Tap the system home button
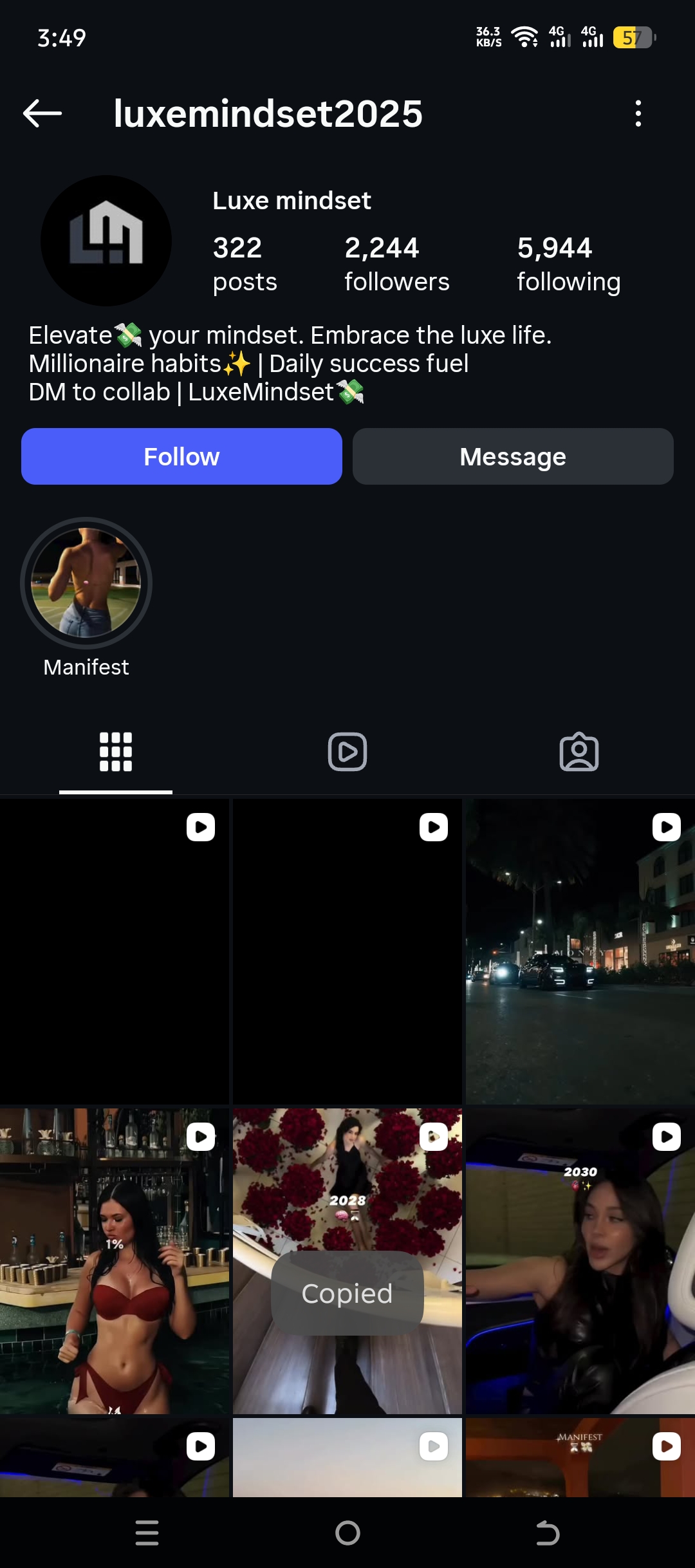This screenshot has height=1568, width=695. click(347, 1533)
